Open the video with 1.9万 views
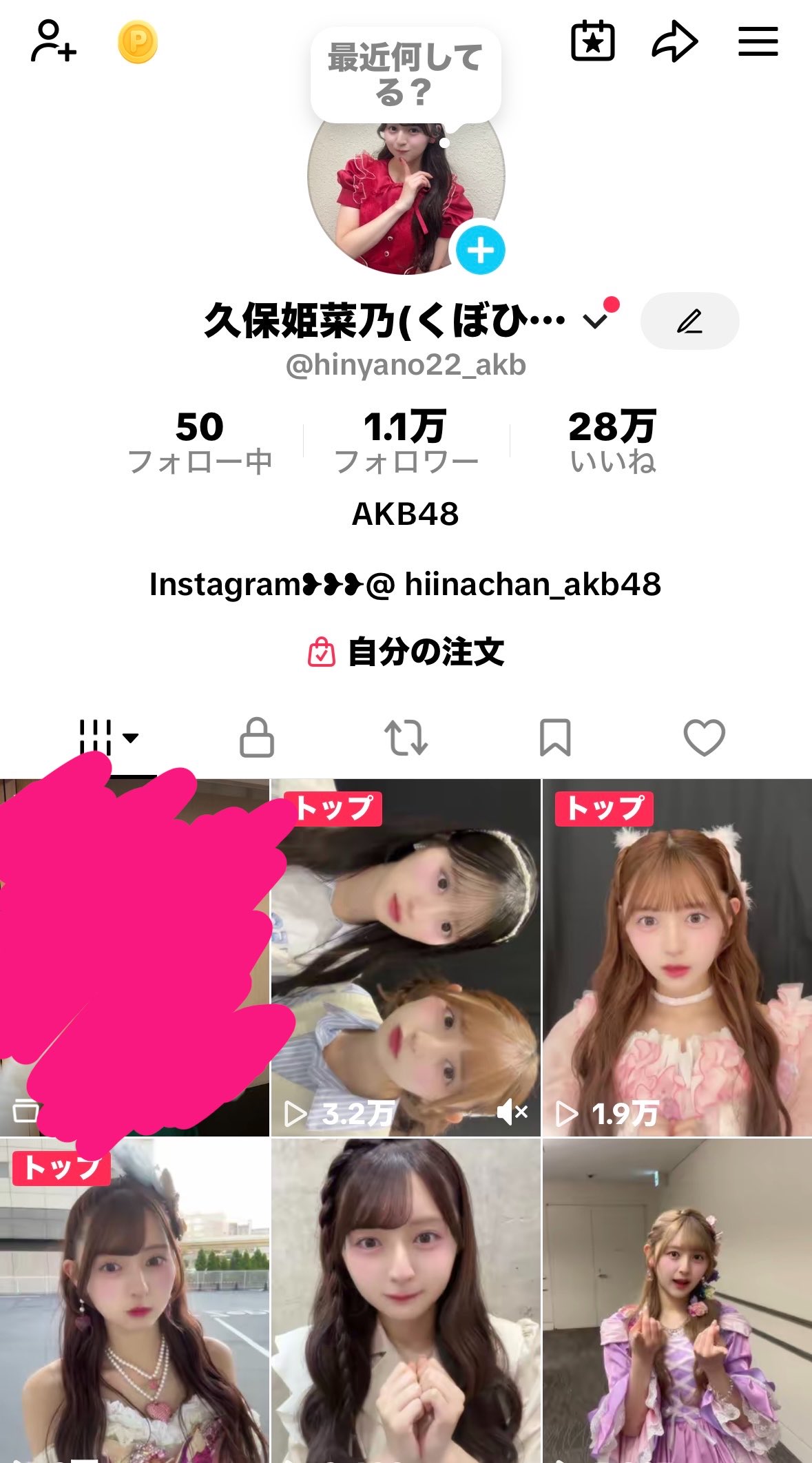This screenshot has height=1463, width=812. [x=677, y=957]
